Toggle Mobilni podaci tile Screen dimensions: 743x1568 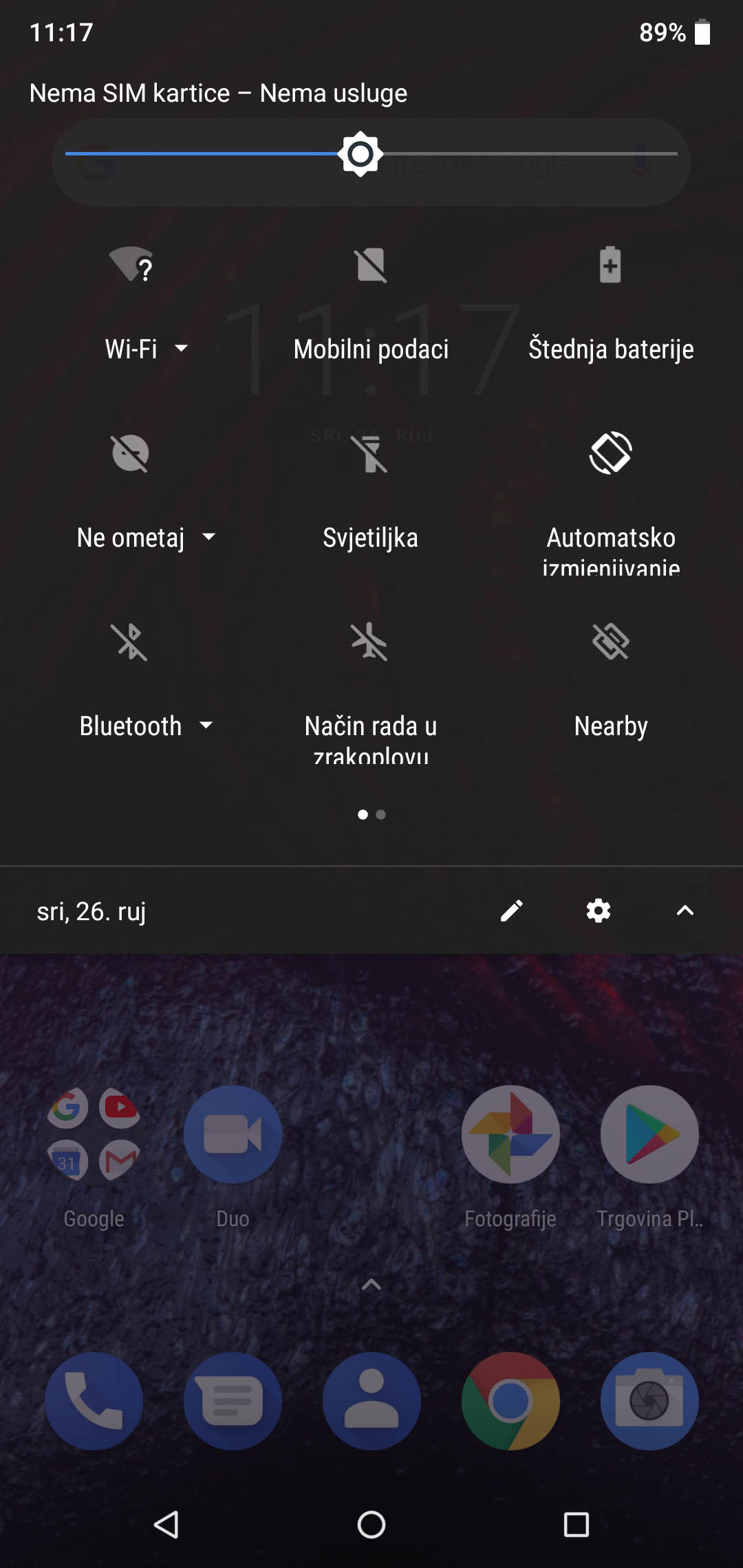coord(371,265)
